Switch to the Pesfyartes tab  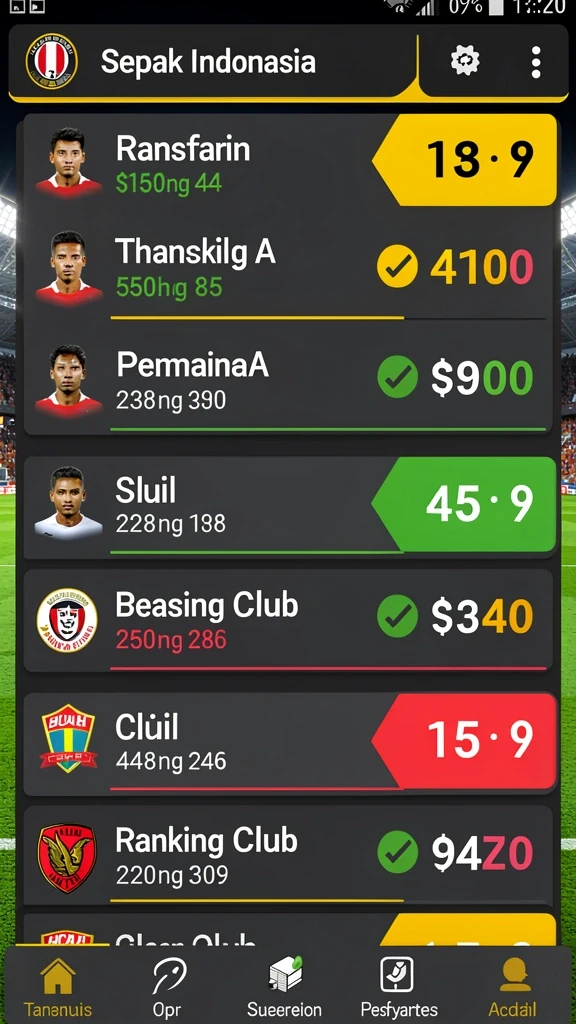[398, 988]
